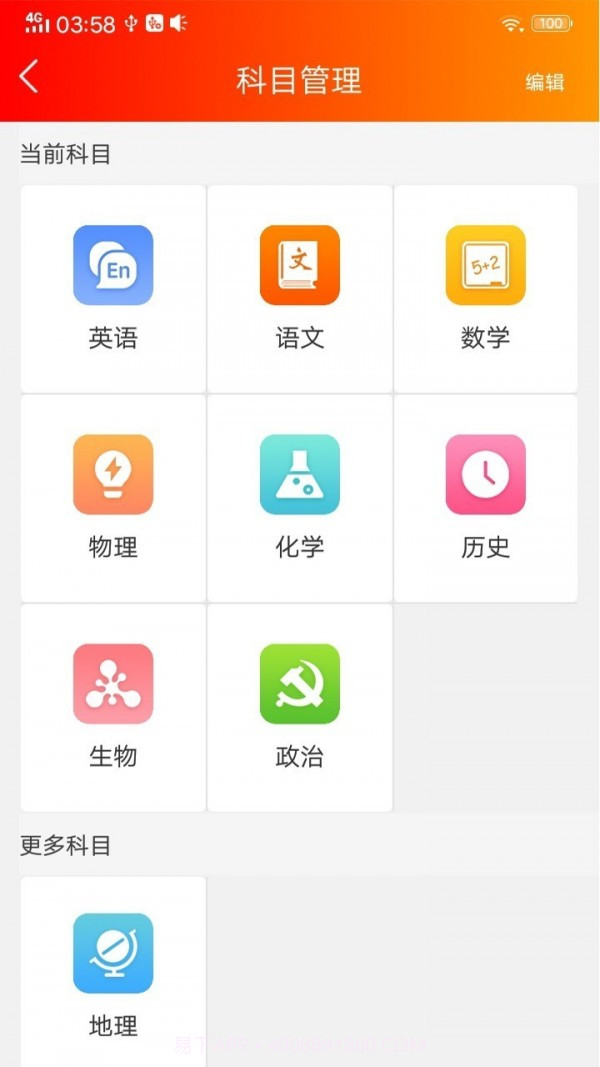Tap 编辑 to edit the subjects

545,82
